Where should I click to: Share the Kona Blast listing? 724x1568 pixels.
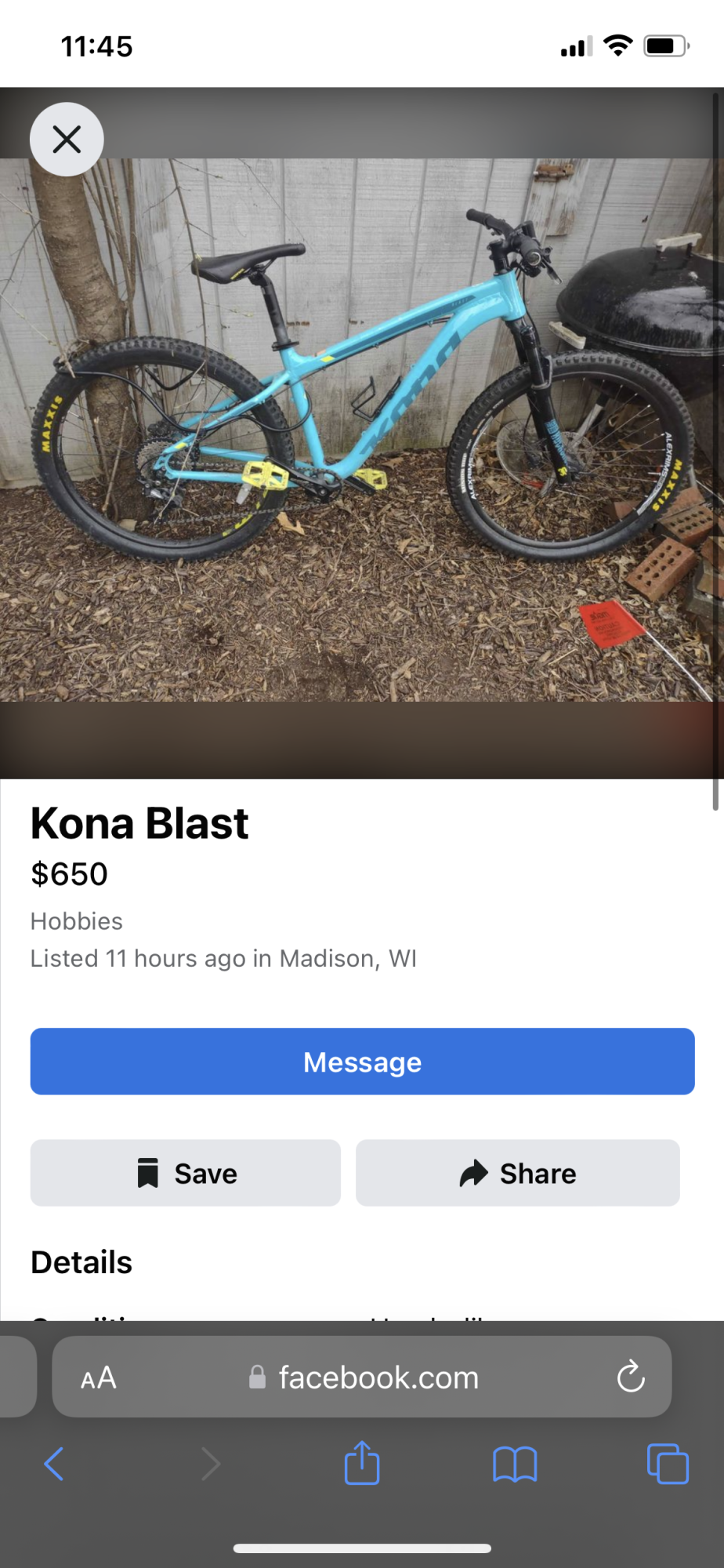pos(517,1173)
